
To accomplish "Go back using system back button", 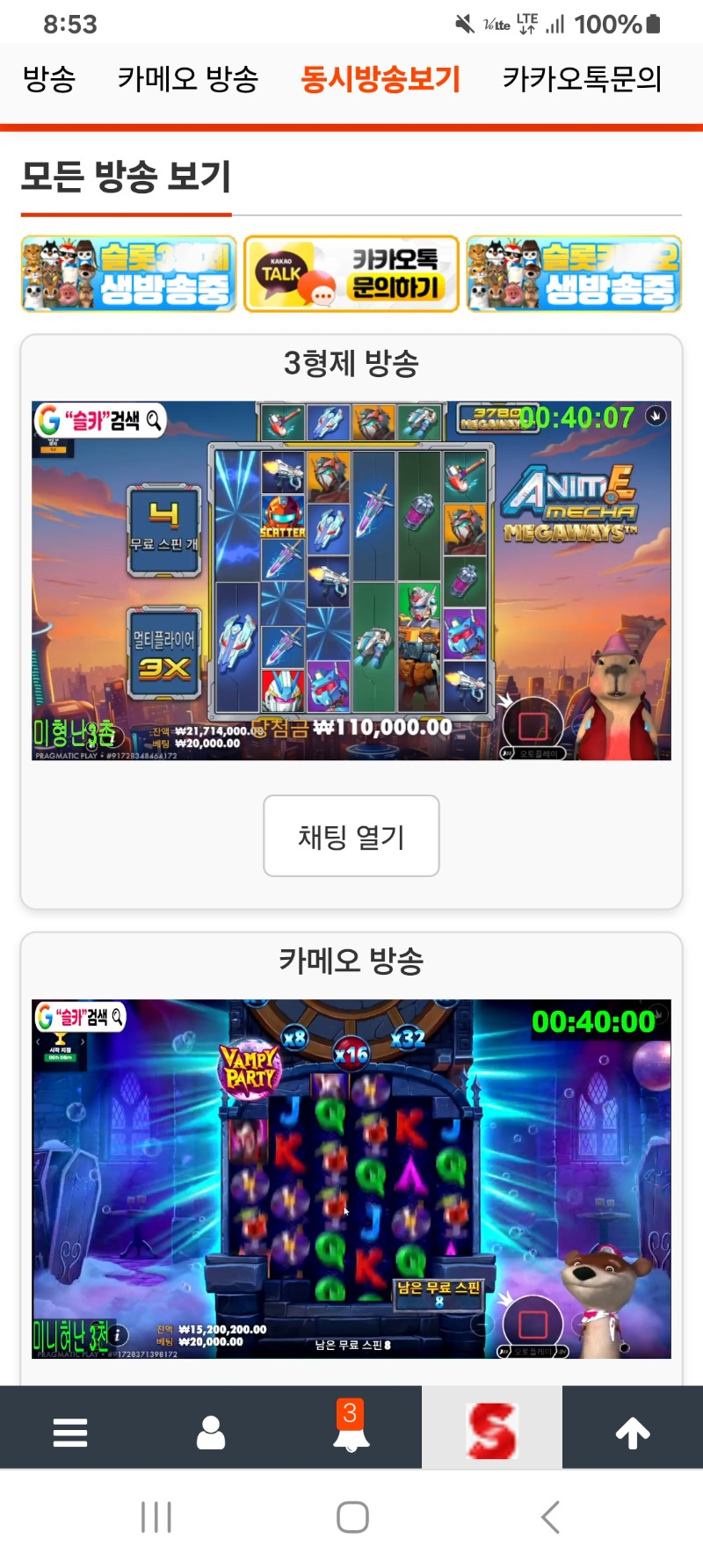I will (550, 1517).
